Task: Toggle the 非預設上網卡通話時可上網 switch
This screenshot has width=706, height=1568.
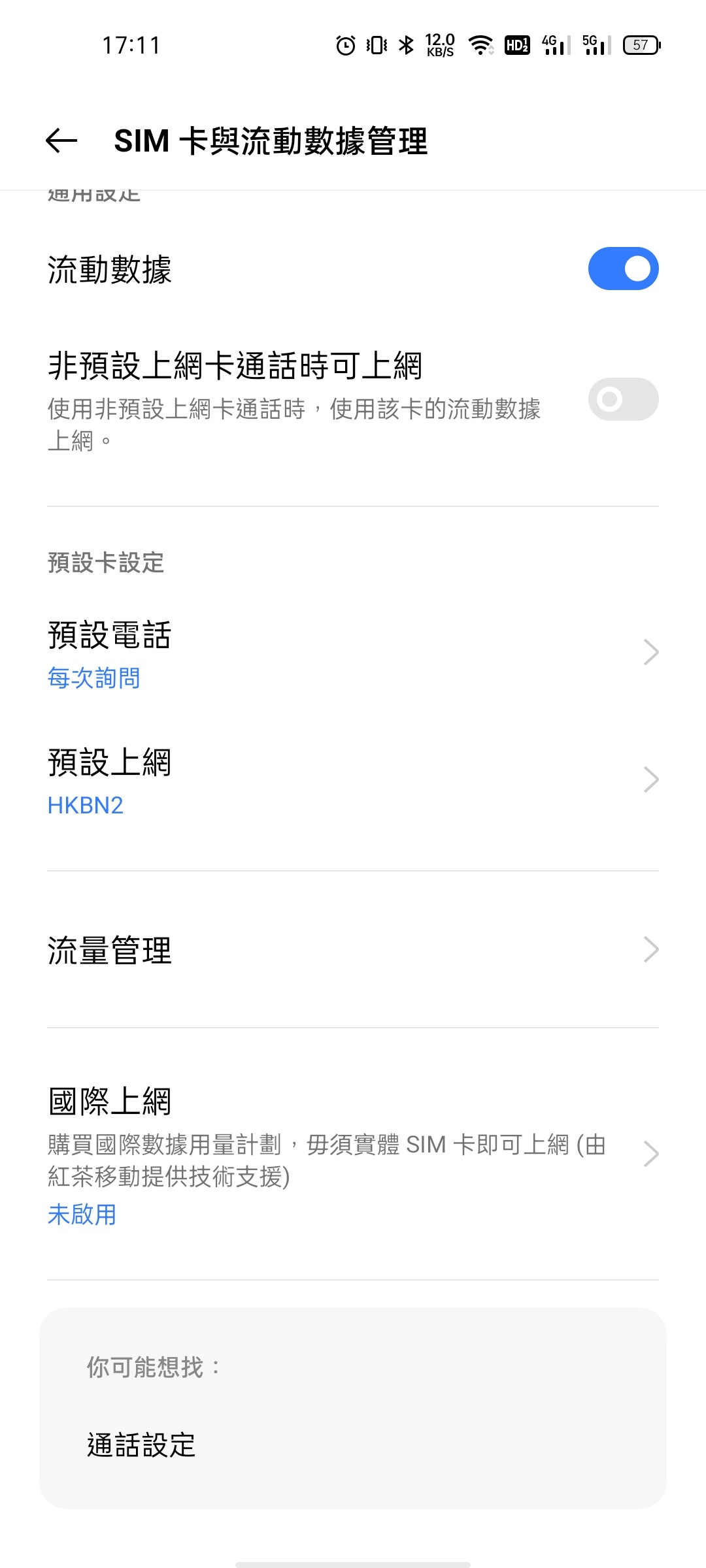Action: pyautogui.click(x=623, y=399)
